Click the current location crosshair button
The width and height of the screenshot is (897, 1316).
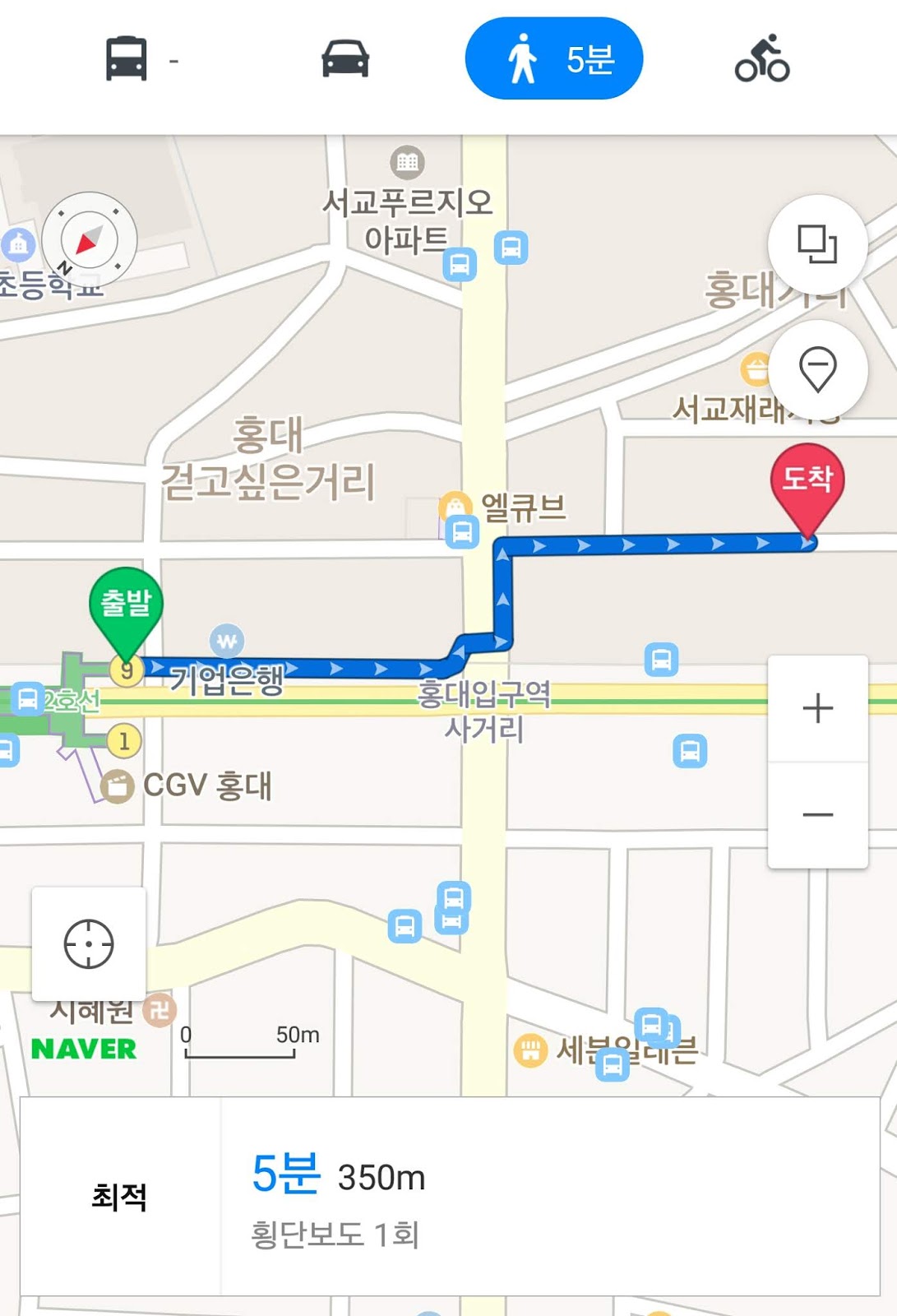point(87,946)
